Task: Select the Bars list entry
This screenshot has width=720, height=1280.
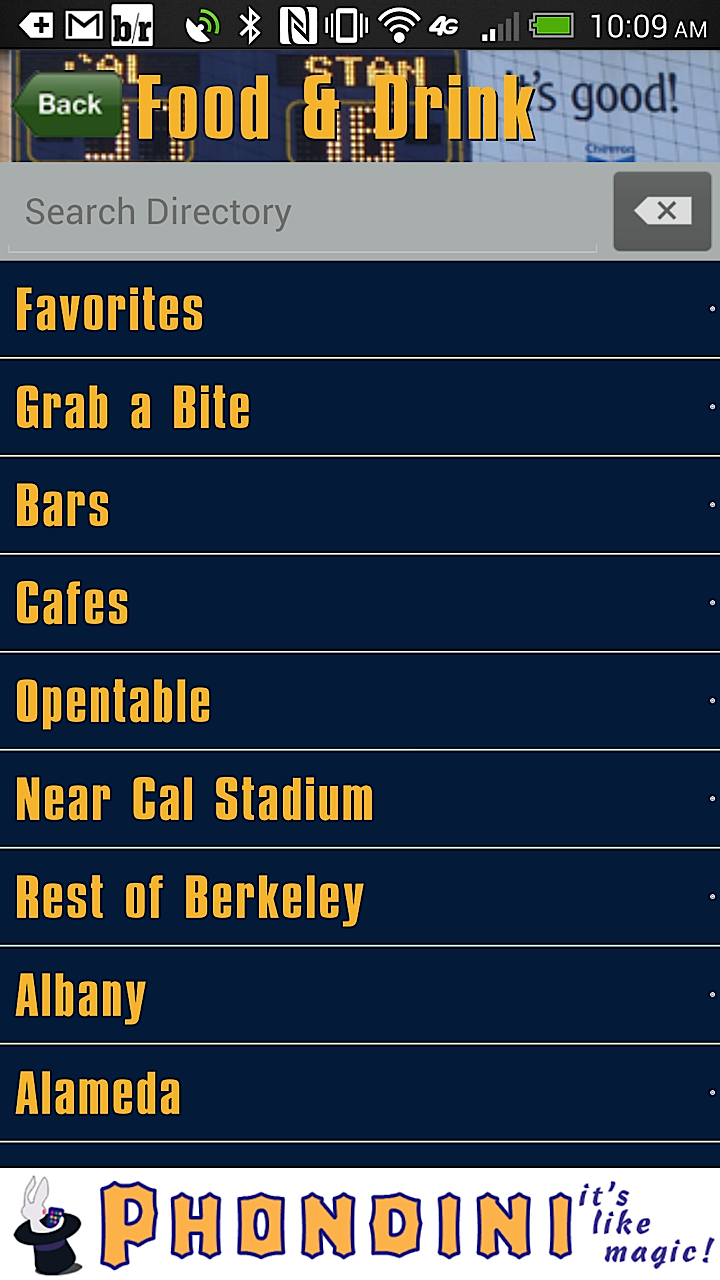Action: click(360, 505)
